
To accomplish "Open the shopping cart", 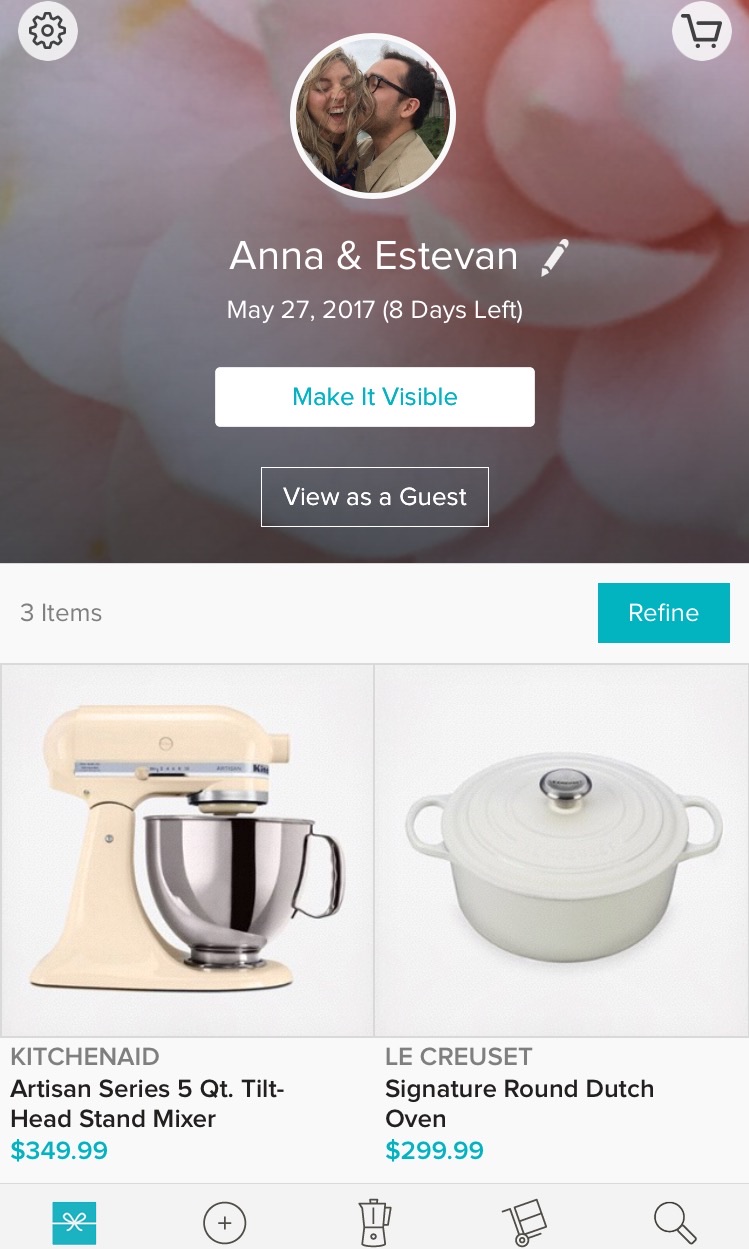I will pyautogui.click(x=701, y=32).
